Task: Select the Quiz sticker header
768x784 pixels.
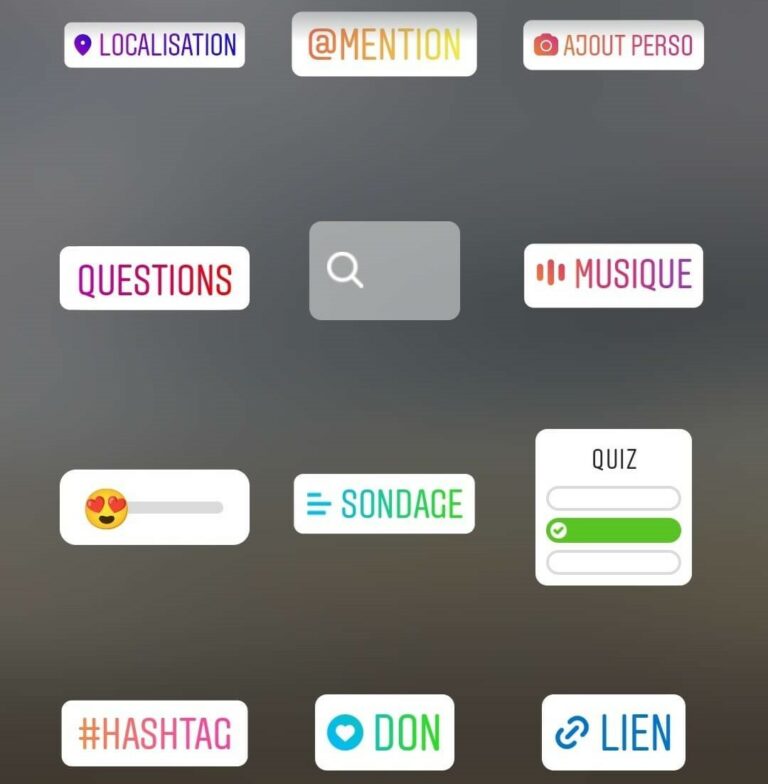Action: click(x=614, y=458)
